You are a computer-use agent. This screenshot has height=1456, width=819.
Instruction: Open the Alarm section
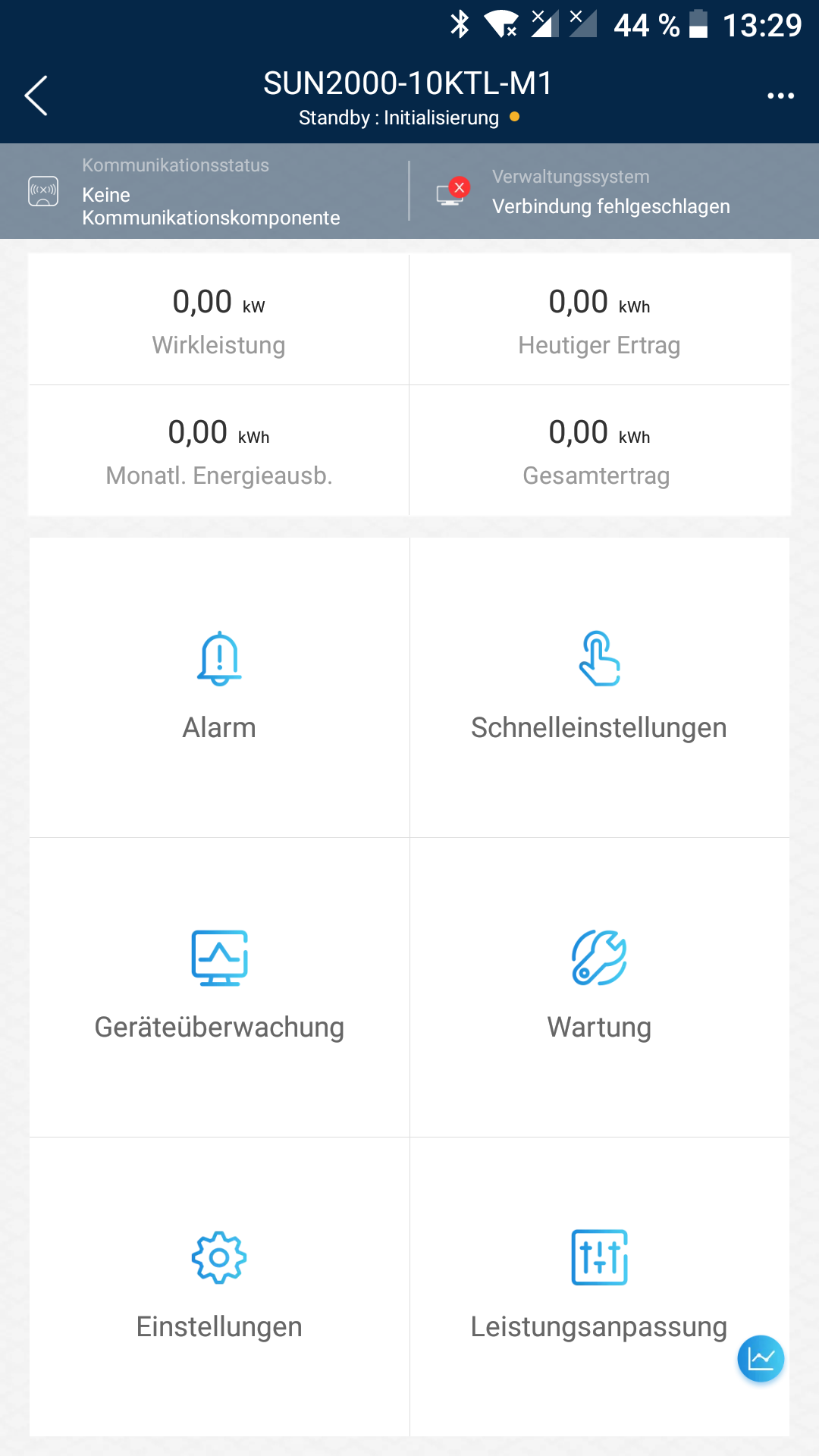point(219,687)
